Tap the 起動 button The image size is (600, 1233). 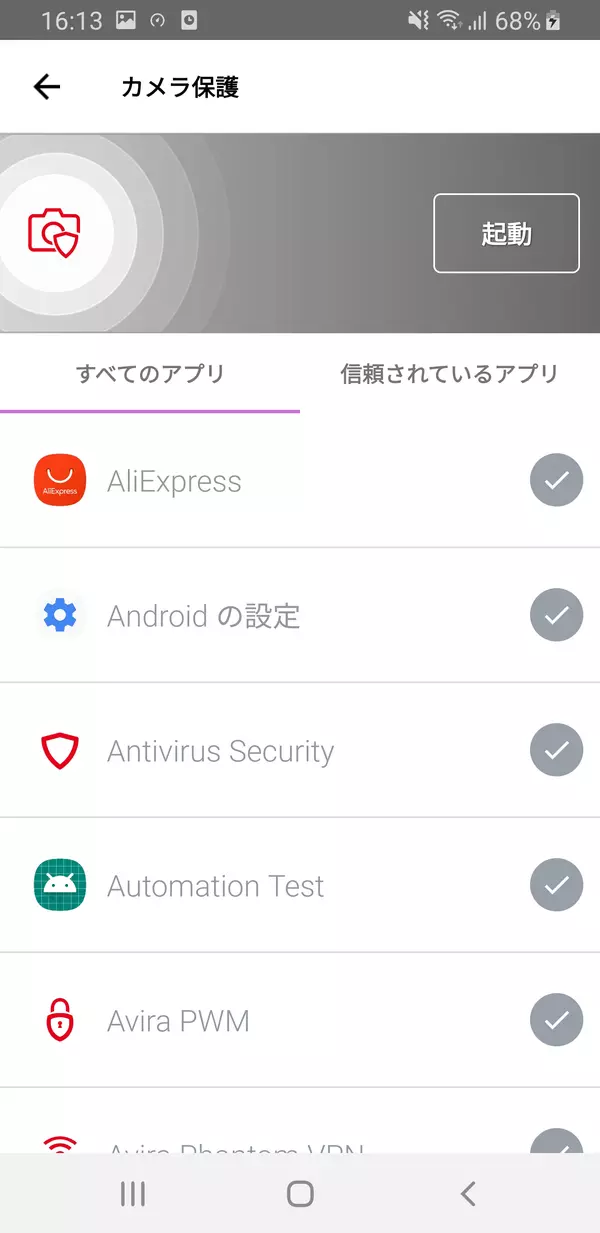tap(506, 233)
